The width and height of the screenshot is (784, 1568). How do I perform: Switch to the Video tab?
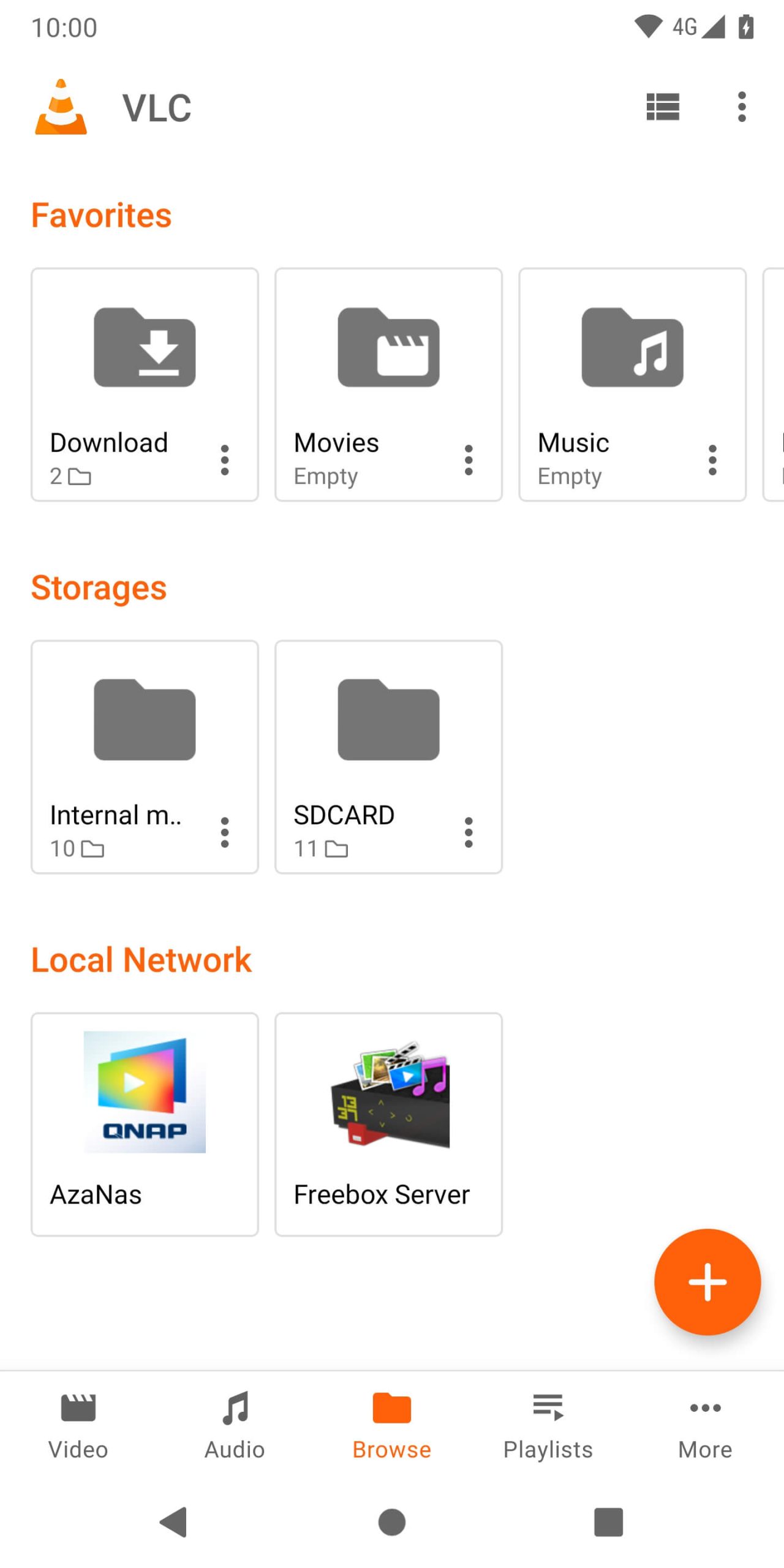[x=78, y=1425]
